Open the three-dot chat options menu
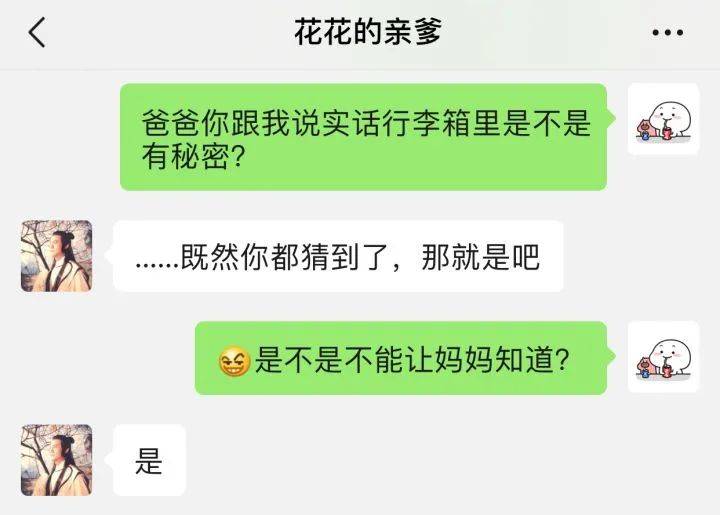The image size is (720, 515). point(667,33)
